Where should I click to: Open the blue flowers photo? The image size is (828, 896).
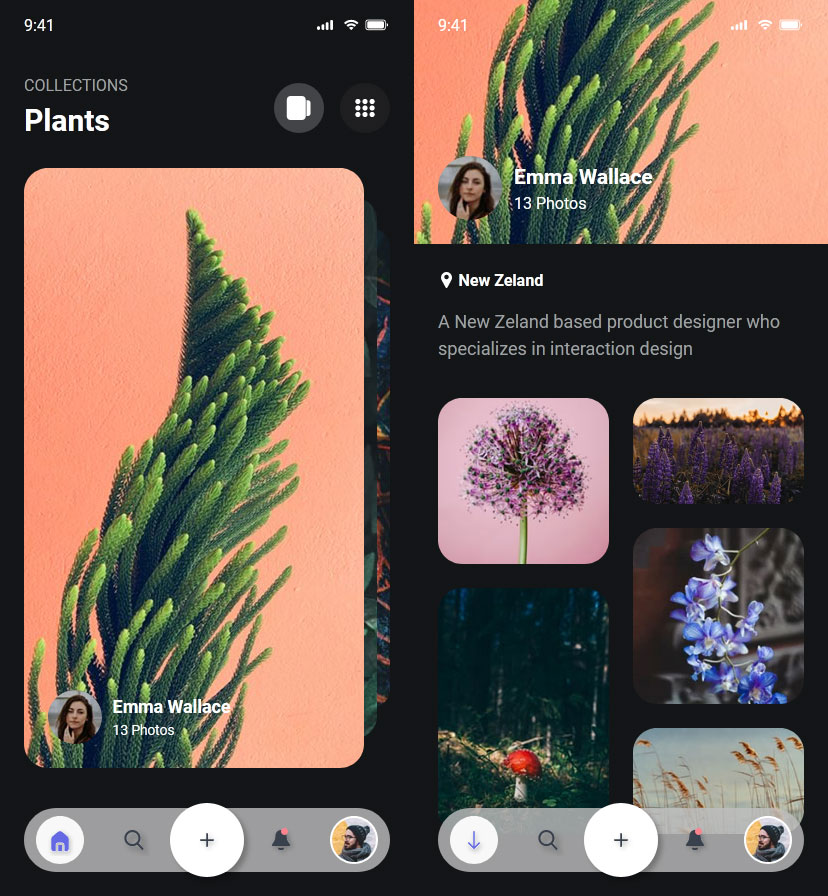tap(718, 615)
